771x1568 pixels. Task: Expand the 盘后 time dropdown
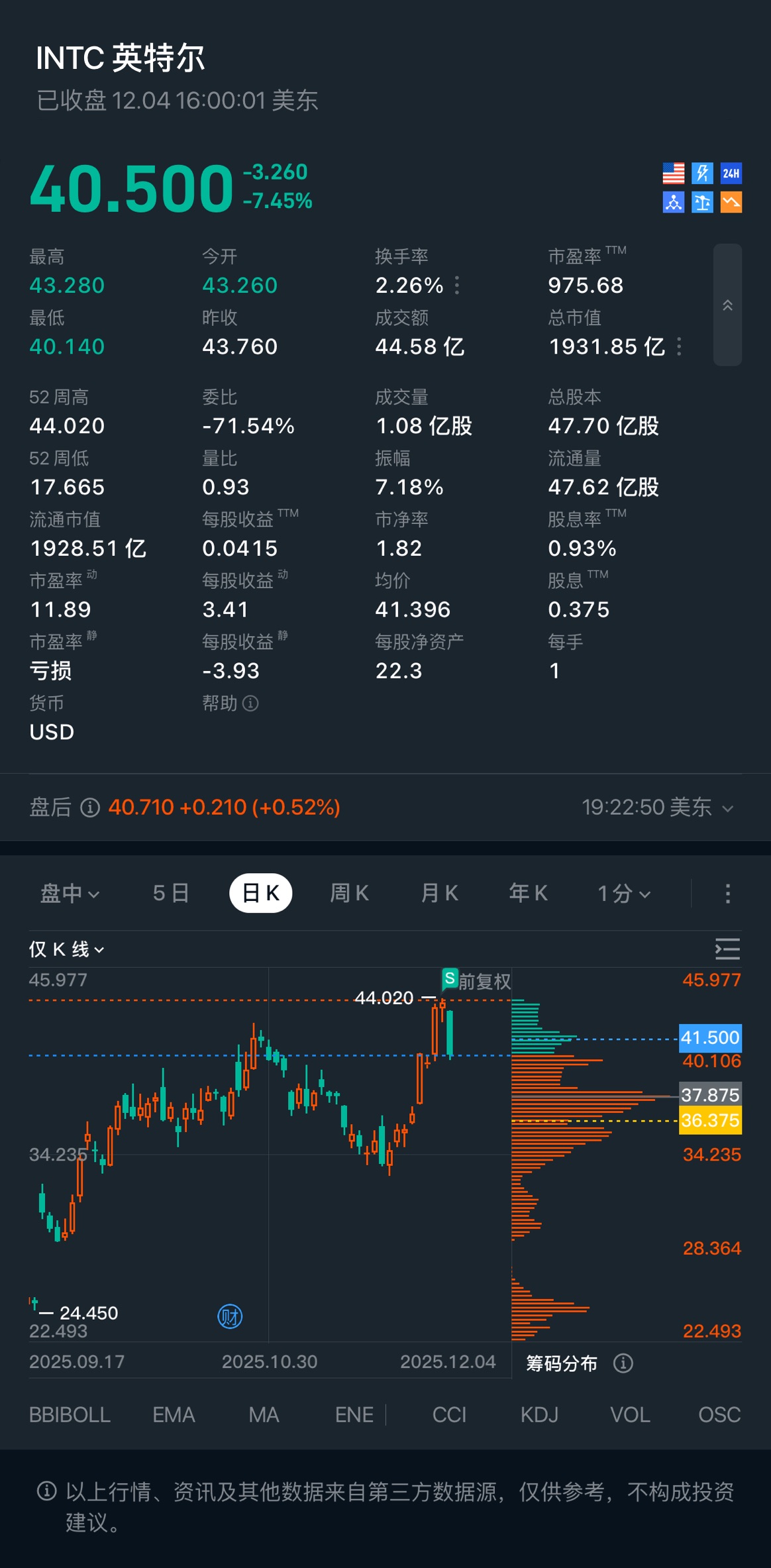tap(727, 808)
